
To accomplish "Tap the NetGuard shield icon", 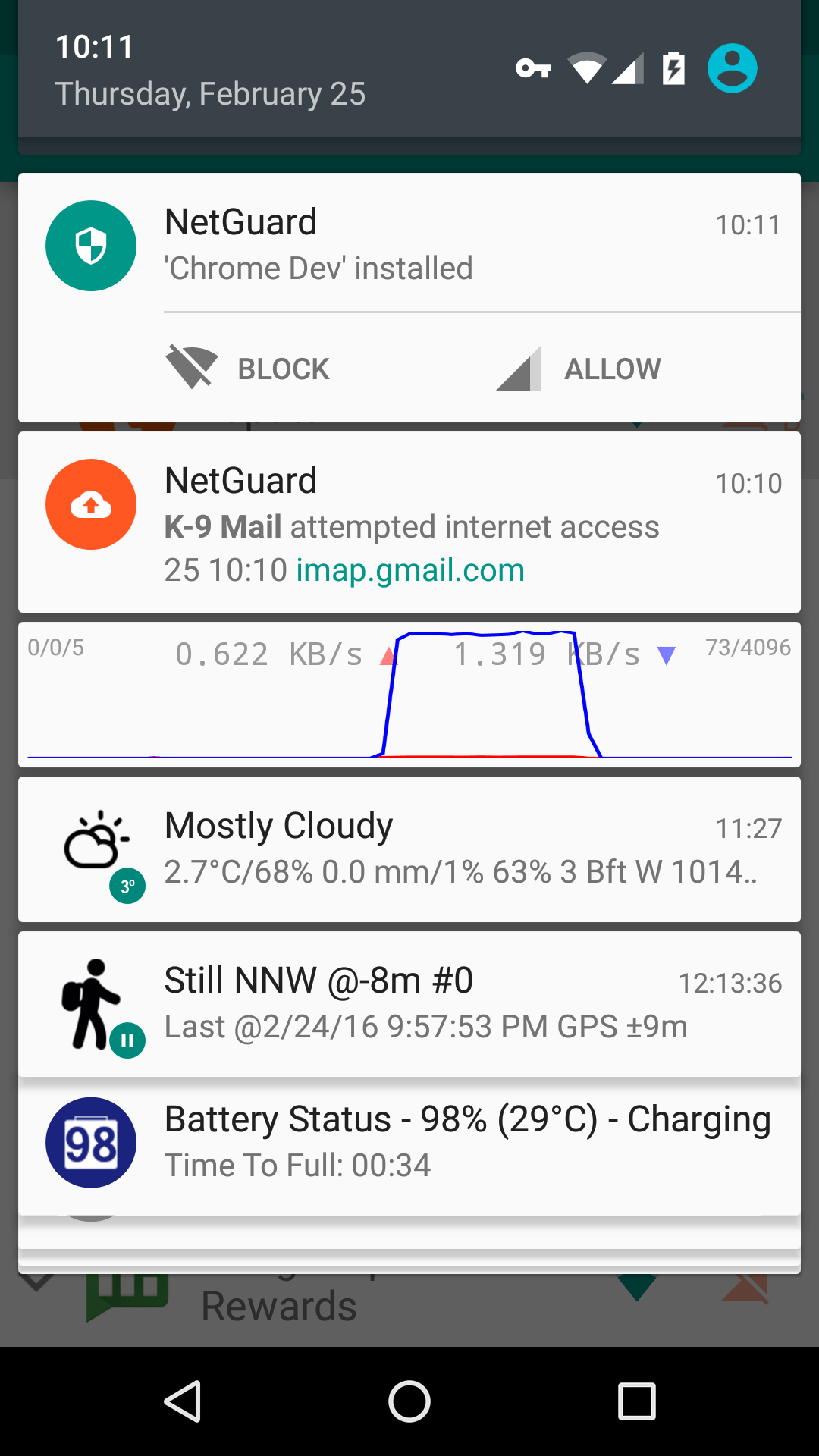I will click(x=91, y=246).
